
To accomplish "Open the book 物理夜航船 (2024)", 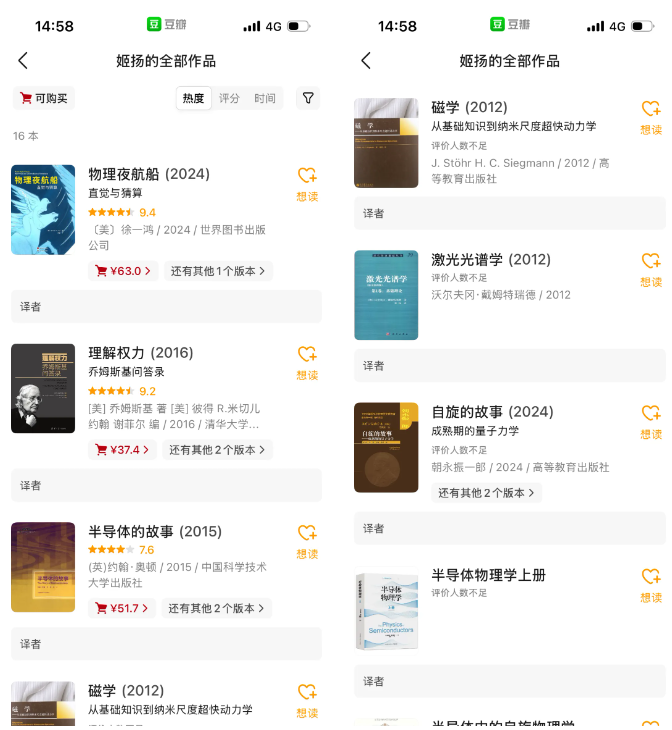I will click(x=149, y=174).
